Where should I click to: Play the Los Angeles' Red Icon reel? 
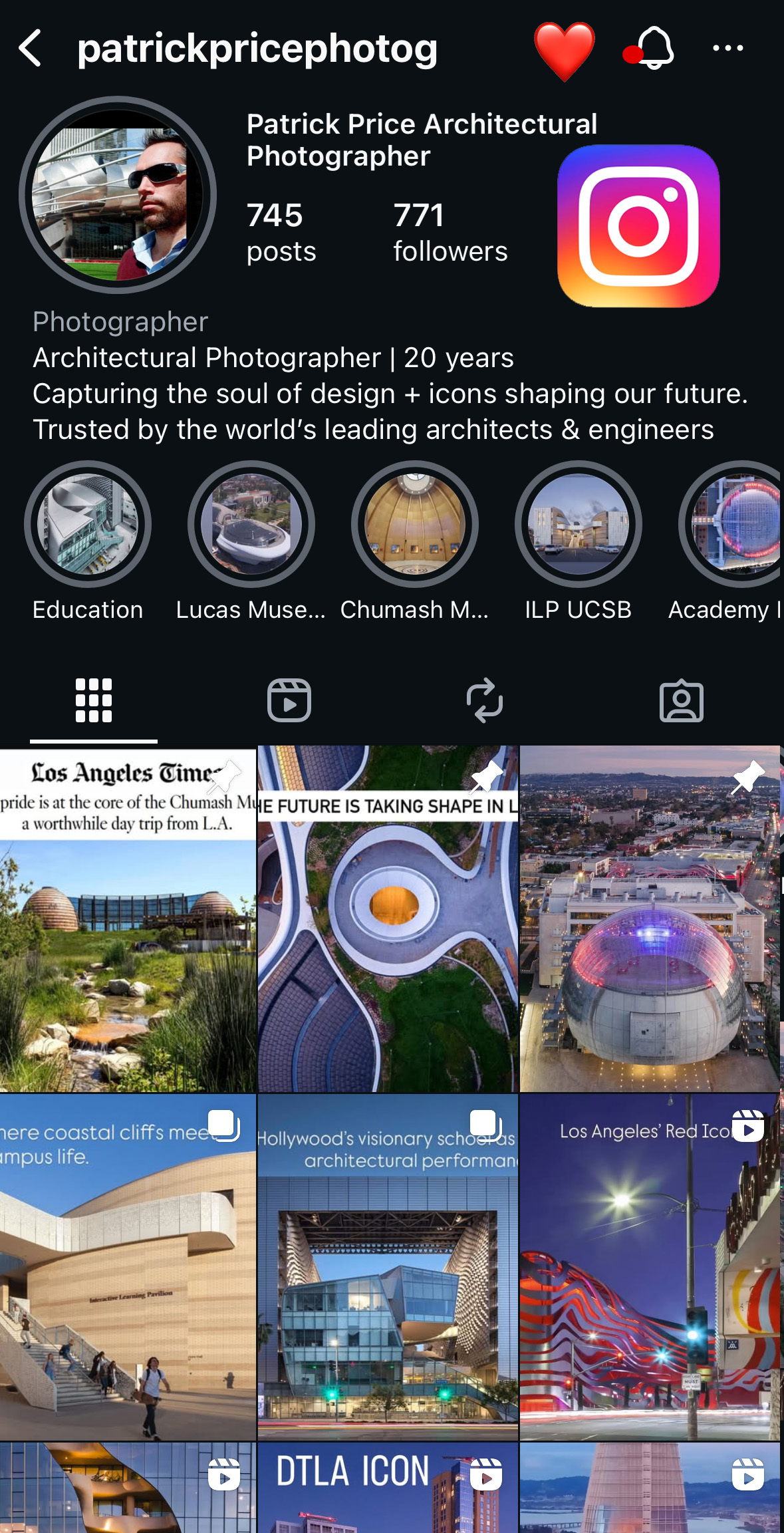click(650, 1267)
